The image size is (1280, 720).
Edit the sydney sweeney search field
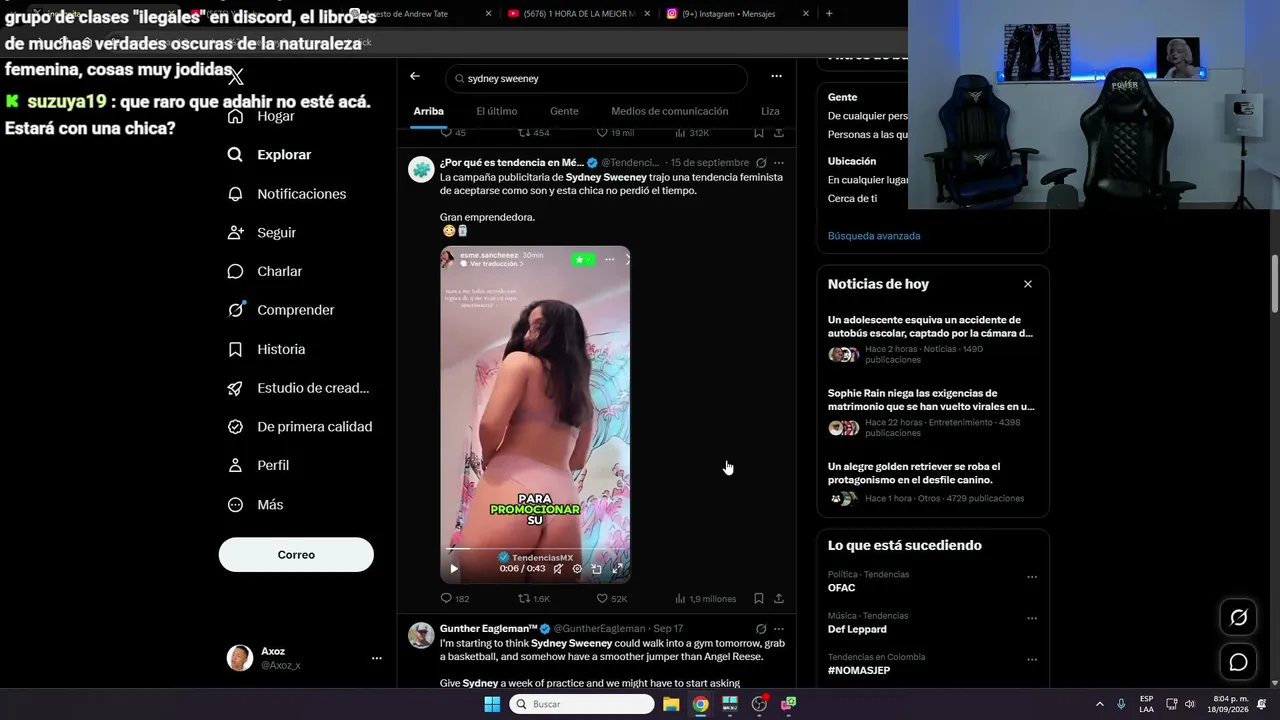tap(596, 78)
